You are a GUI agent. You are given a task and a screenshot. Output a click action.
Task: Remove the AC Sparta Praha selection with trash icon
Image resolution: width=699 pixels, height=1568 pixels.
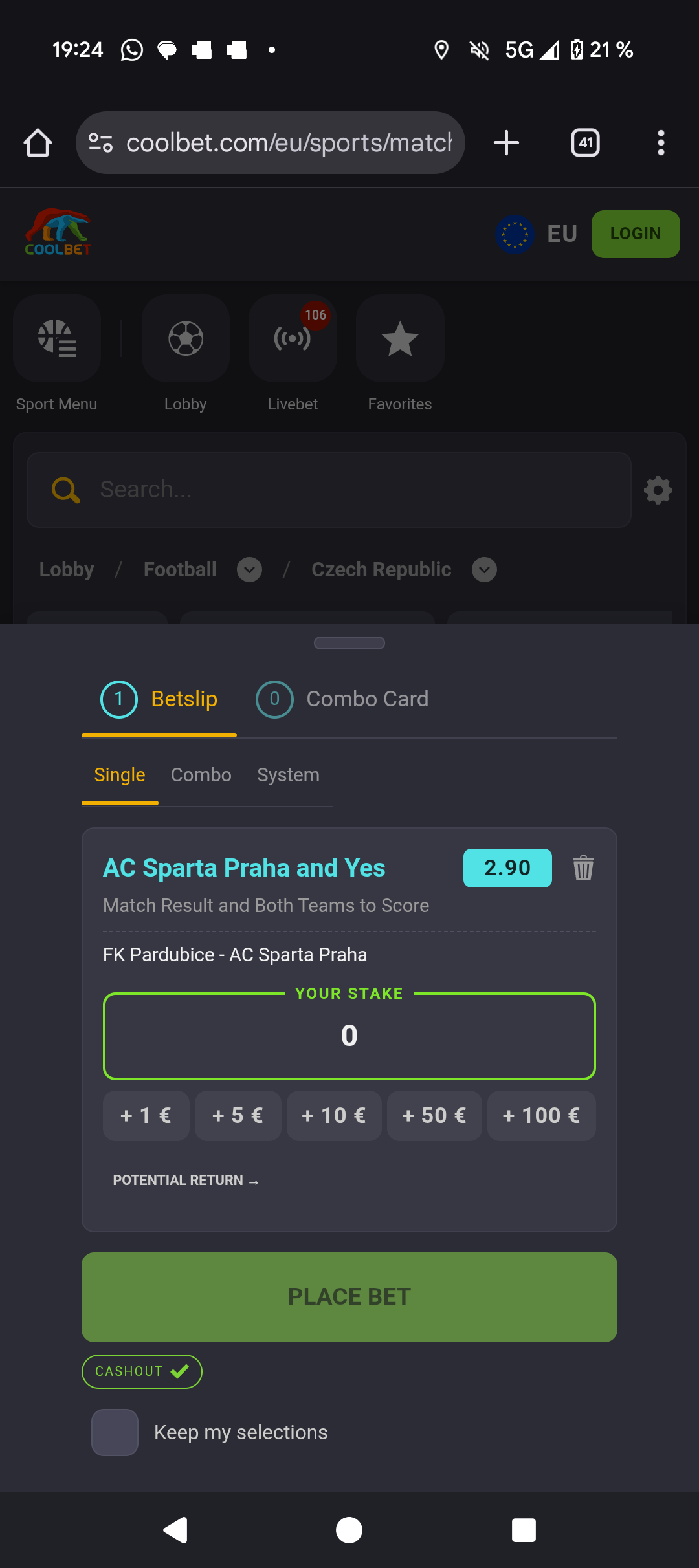pos(583,868)
